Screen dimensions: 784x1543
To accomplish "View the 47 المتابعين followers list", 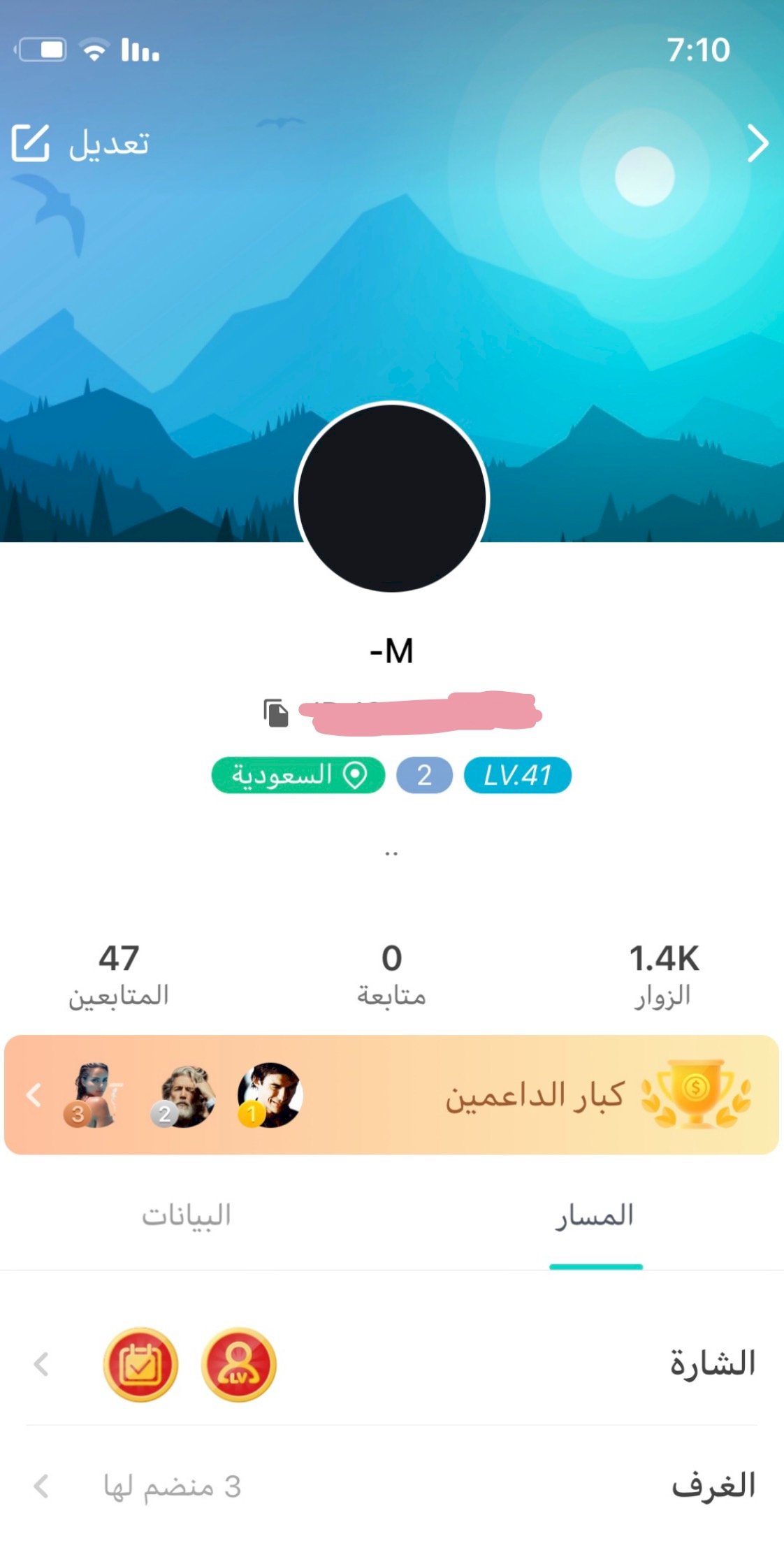I will tap(119, 975).
